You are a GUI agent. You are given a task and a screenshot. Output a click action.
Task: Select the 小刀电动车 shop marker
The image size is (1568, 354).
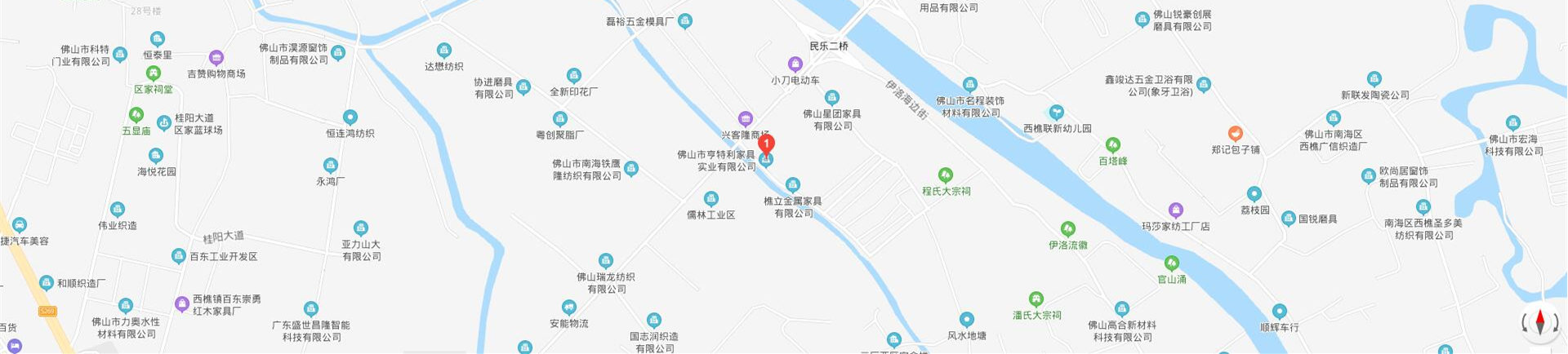pos(795,64)
